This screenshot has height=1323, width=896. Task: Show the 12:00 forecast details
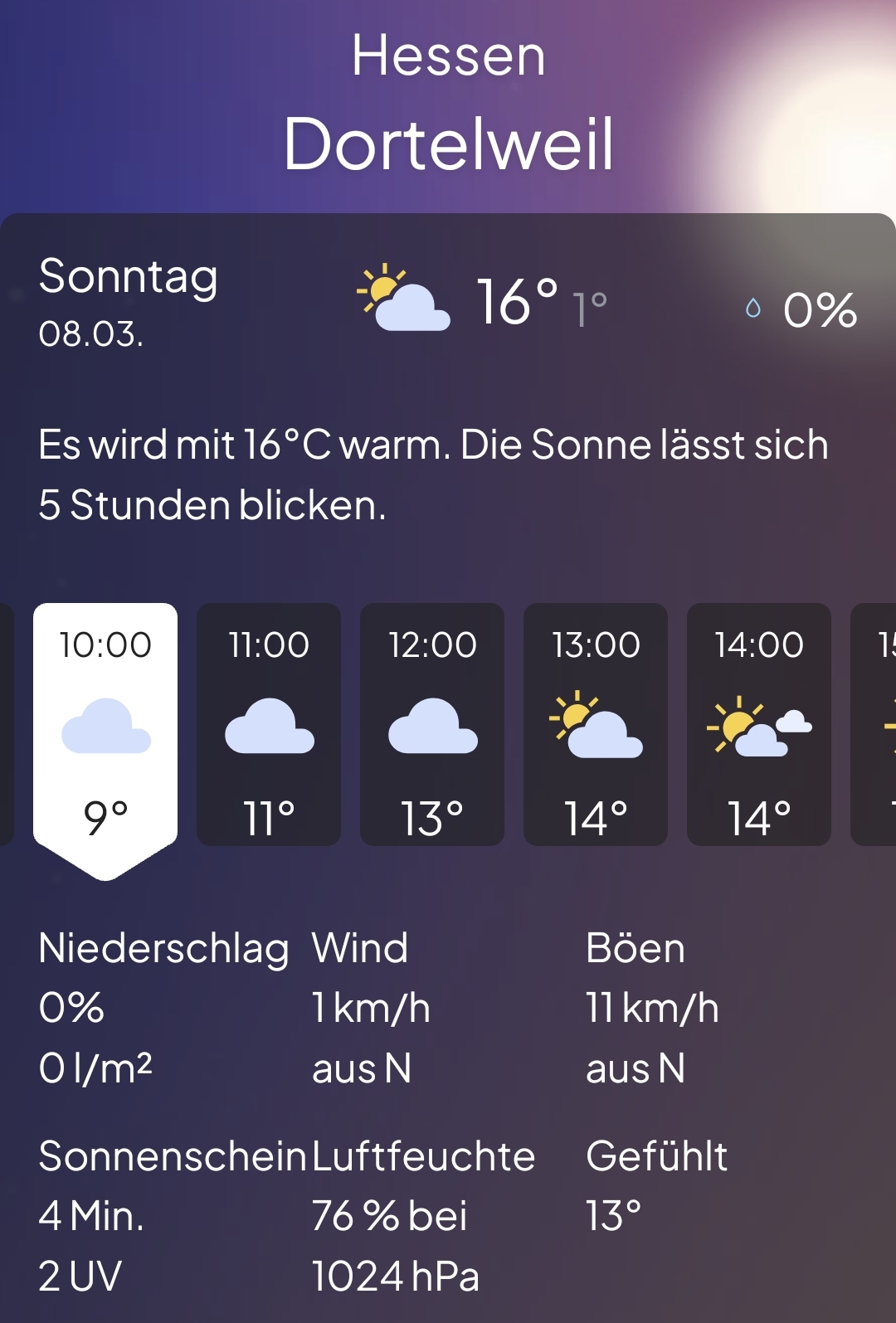click(x=432, y=724)
